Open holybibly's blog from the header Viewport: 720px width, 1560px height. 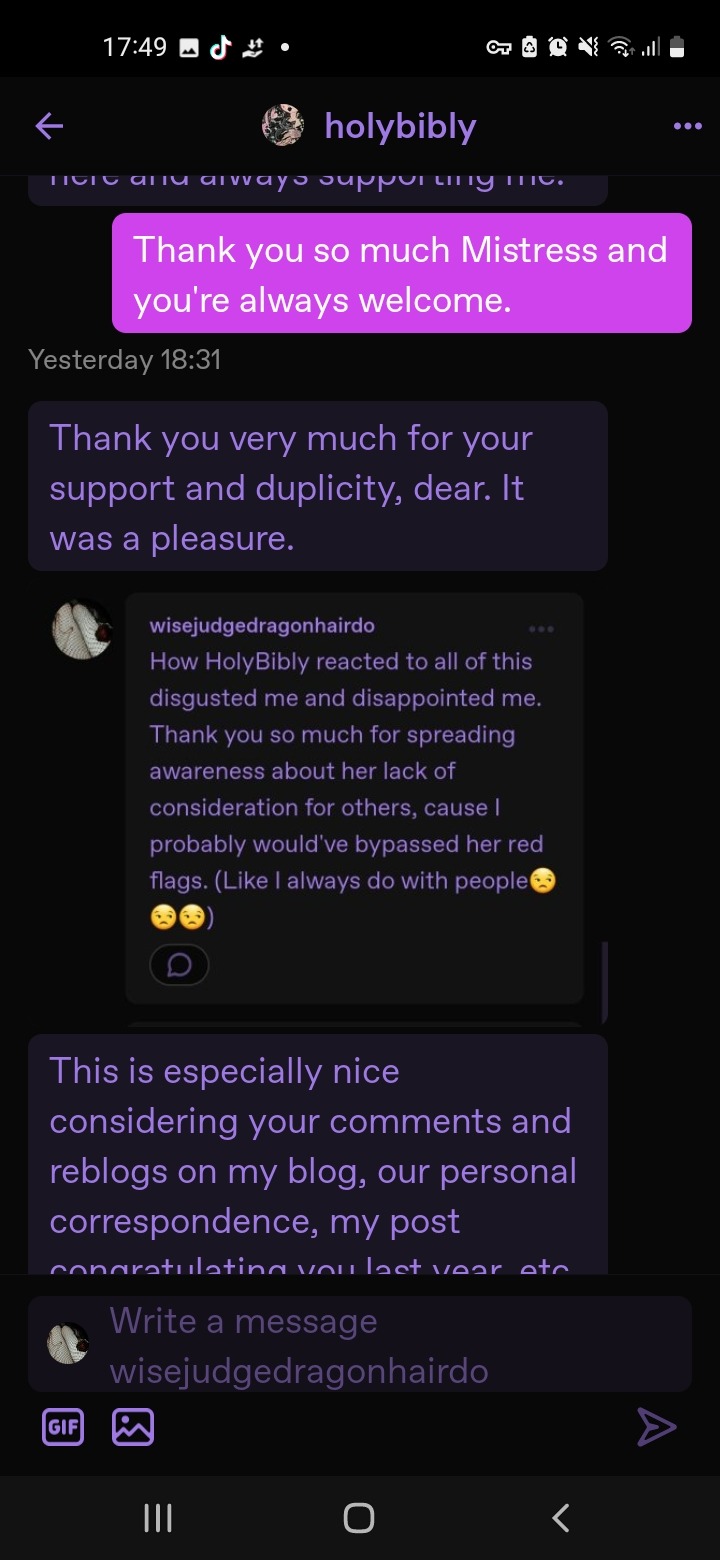[399, 126]
